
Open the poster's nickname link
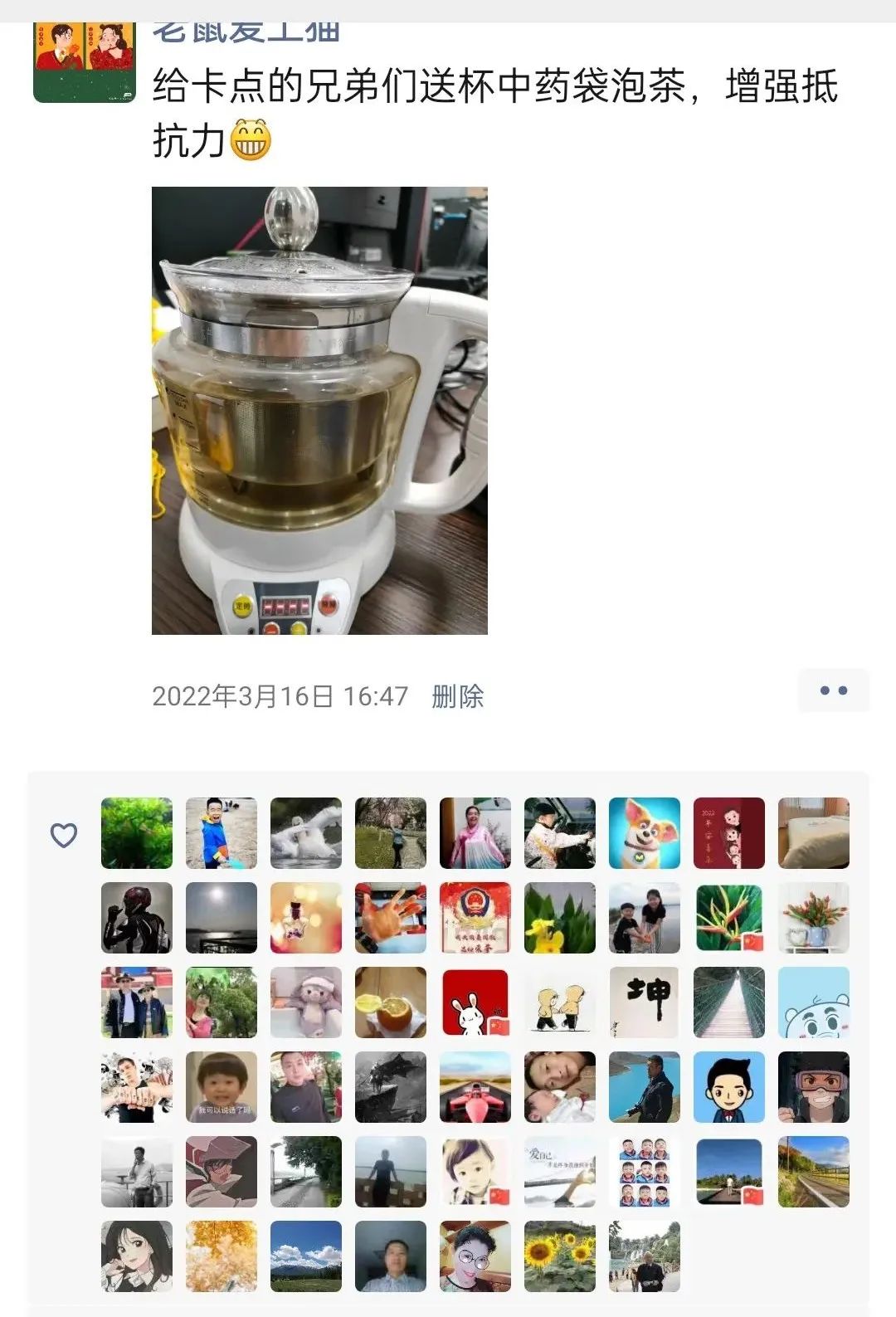tap(246, 32)
